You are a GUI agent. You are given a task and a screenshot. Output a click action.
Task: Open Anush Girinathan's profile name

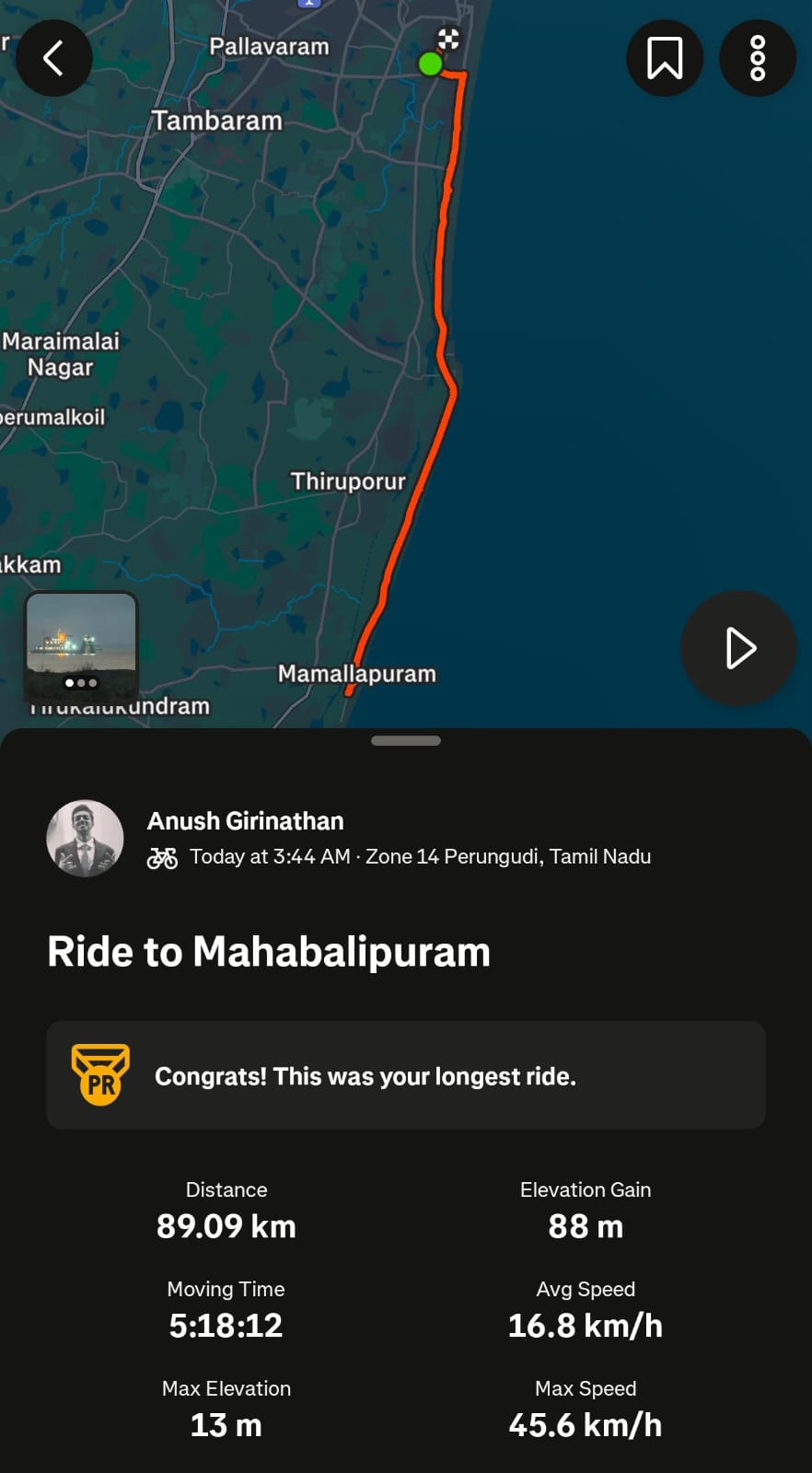(245, 820)
